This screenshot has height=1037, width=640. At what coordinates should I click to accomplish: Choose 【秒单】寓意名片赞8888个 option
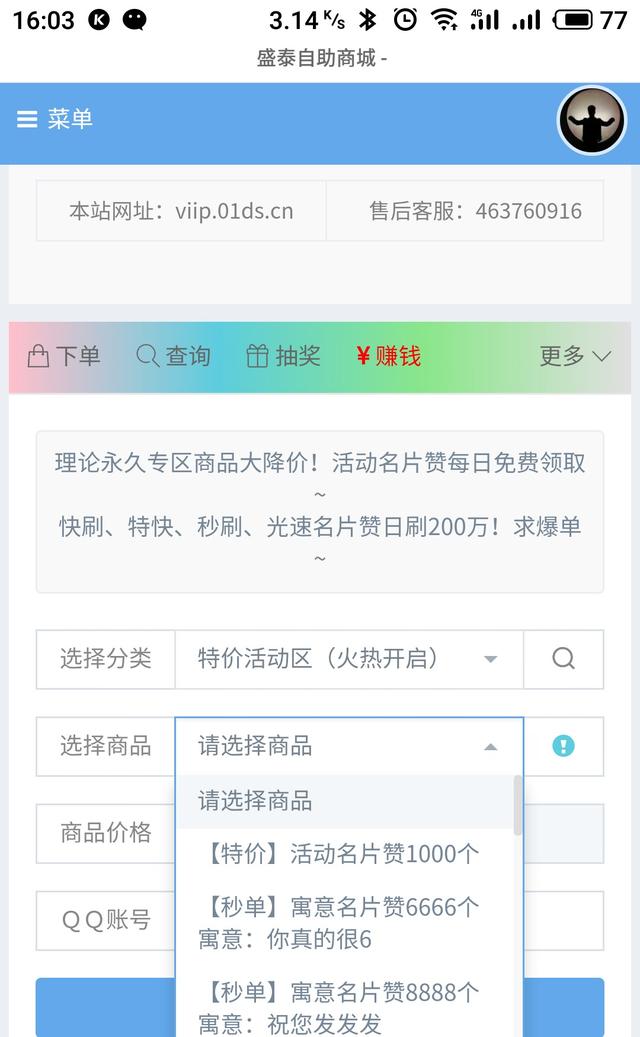(345, 1007)
